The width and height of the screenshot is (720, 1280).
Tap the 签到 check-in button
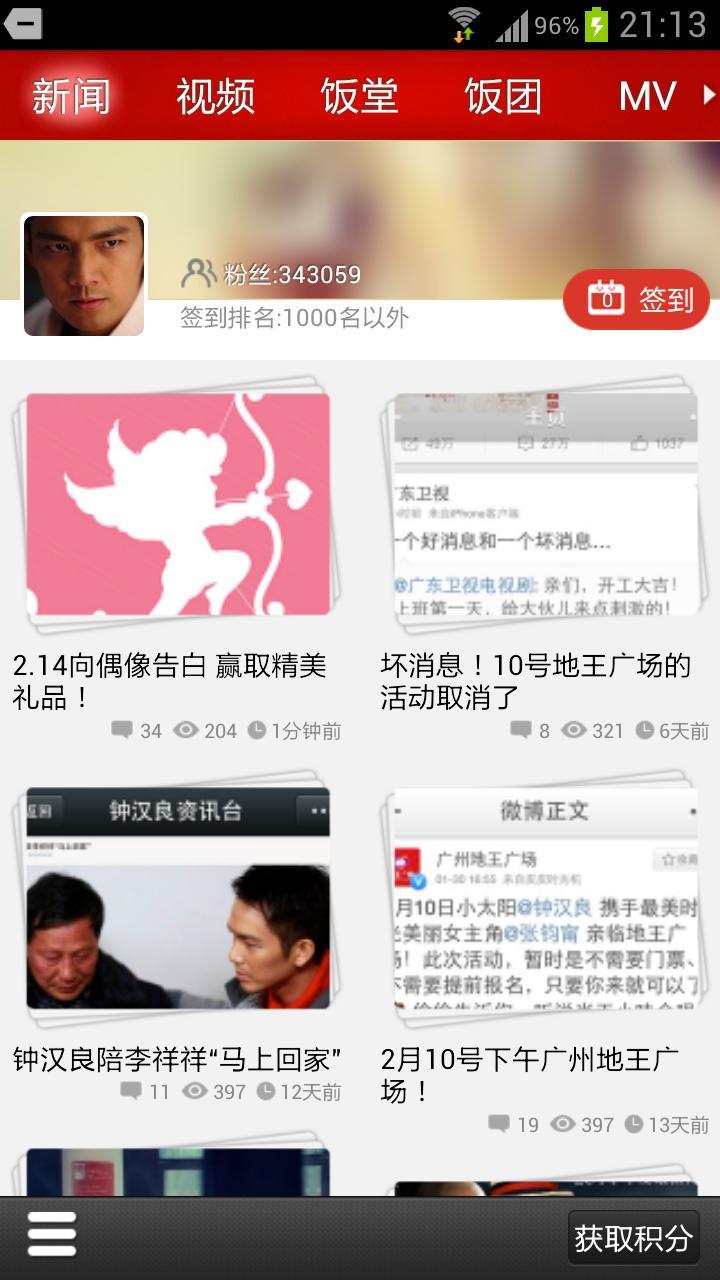[637, 299]
